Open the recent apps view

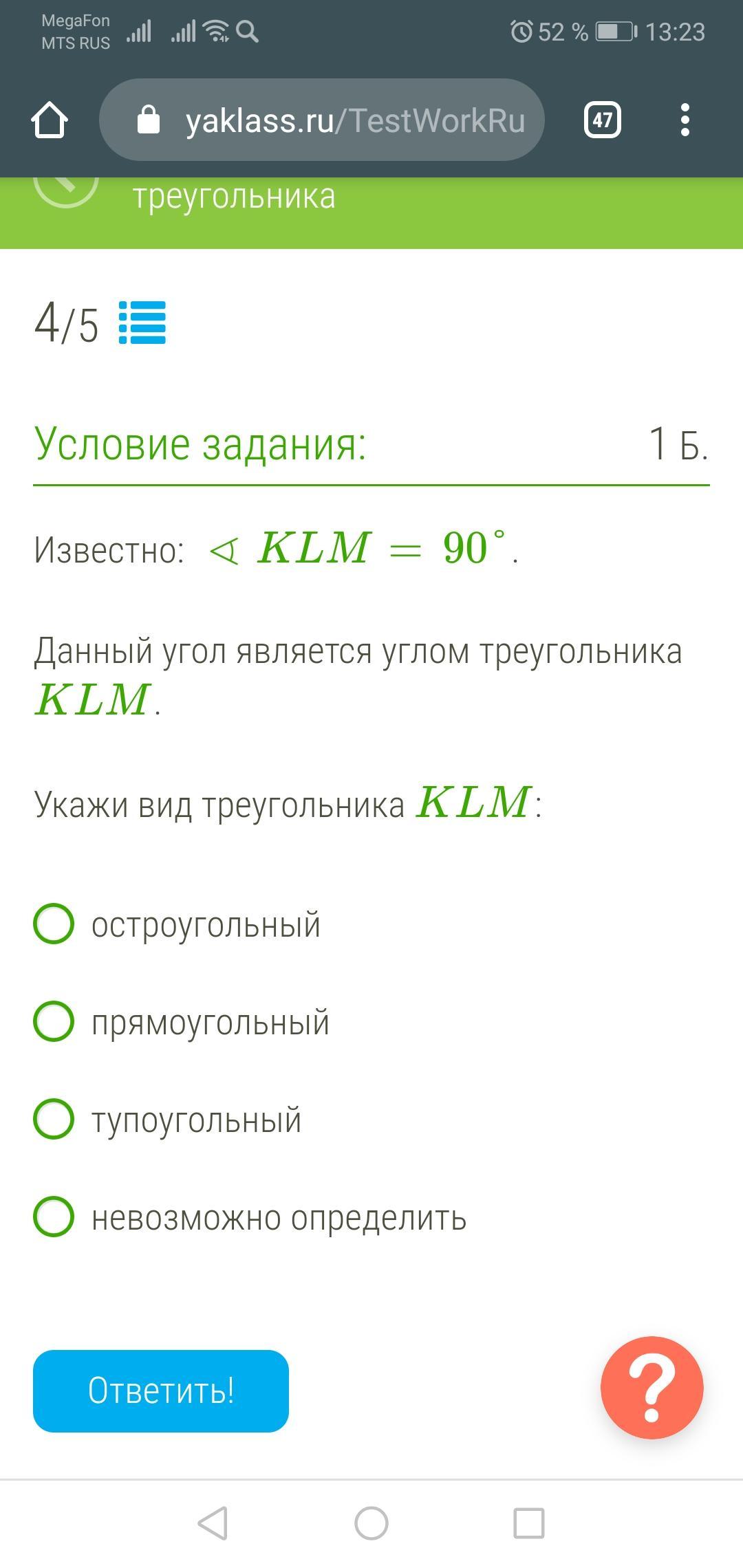point(529,1523)
